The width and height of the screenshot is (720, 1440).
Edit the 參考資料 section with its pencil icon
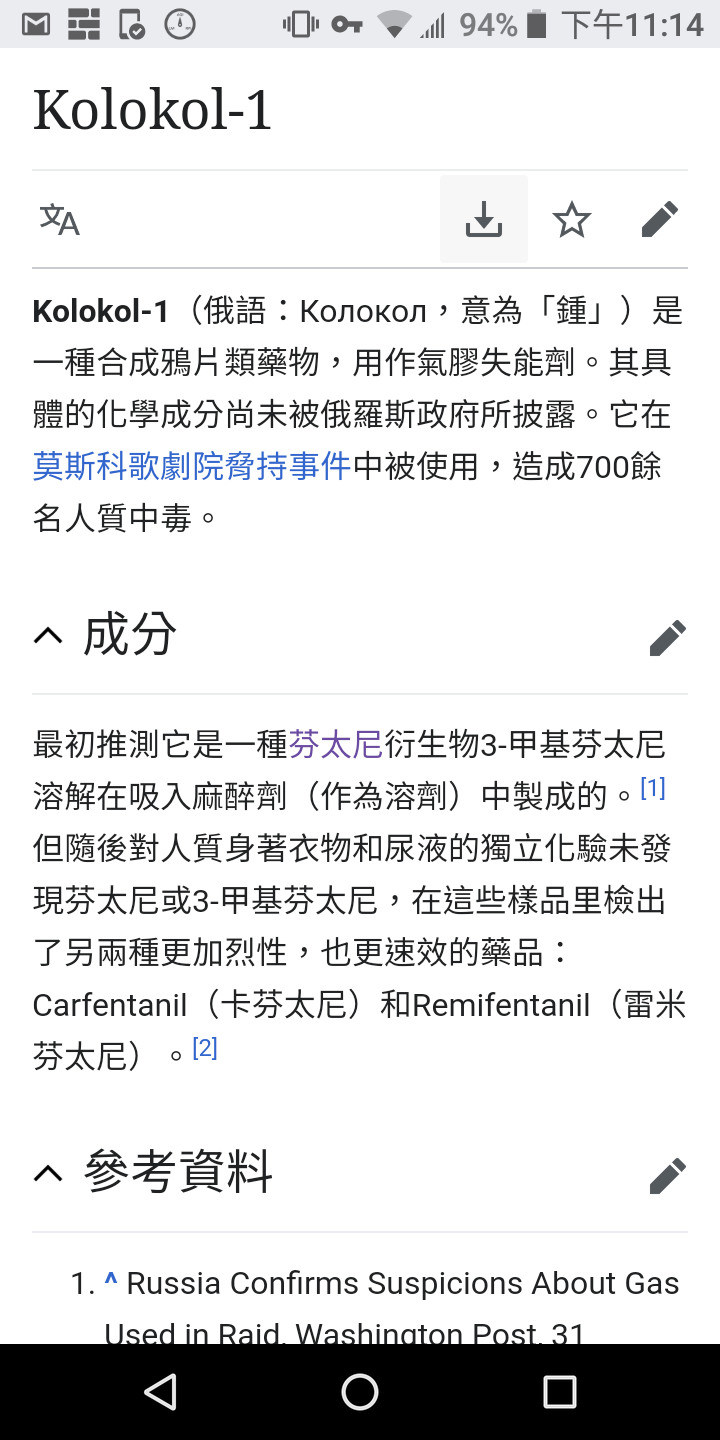click(x=668, y=1175)
